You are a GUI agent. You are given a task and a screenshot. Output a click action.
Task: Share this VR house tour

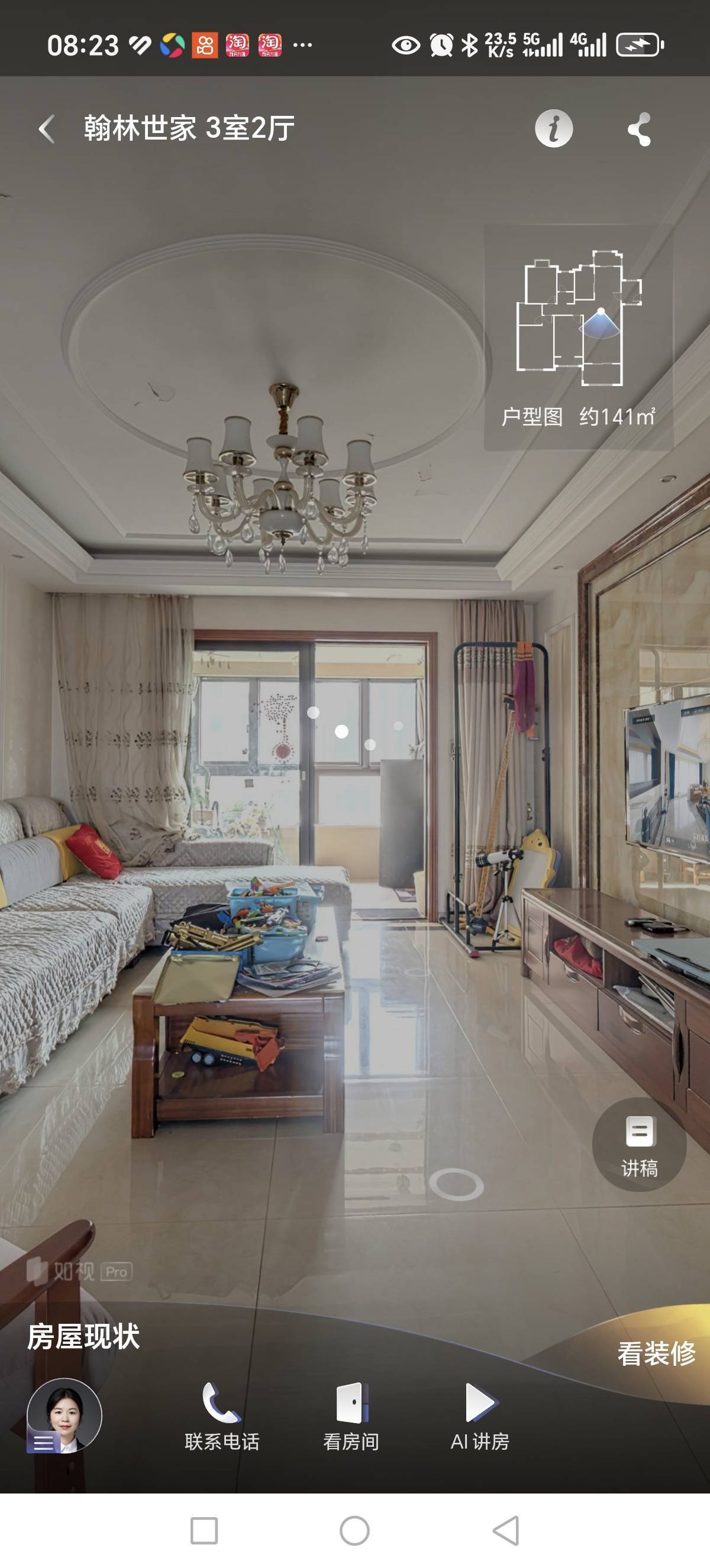[x=640, y=129]
